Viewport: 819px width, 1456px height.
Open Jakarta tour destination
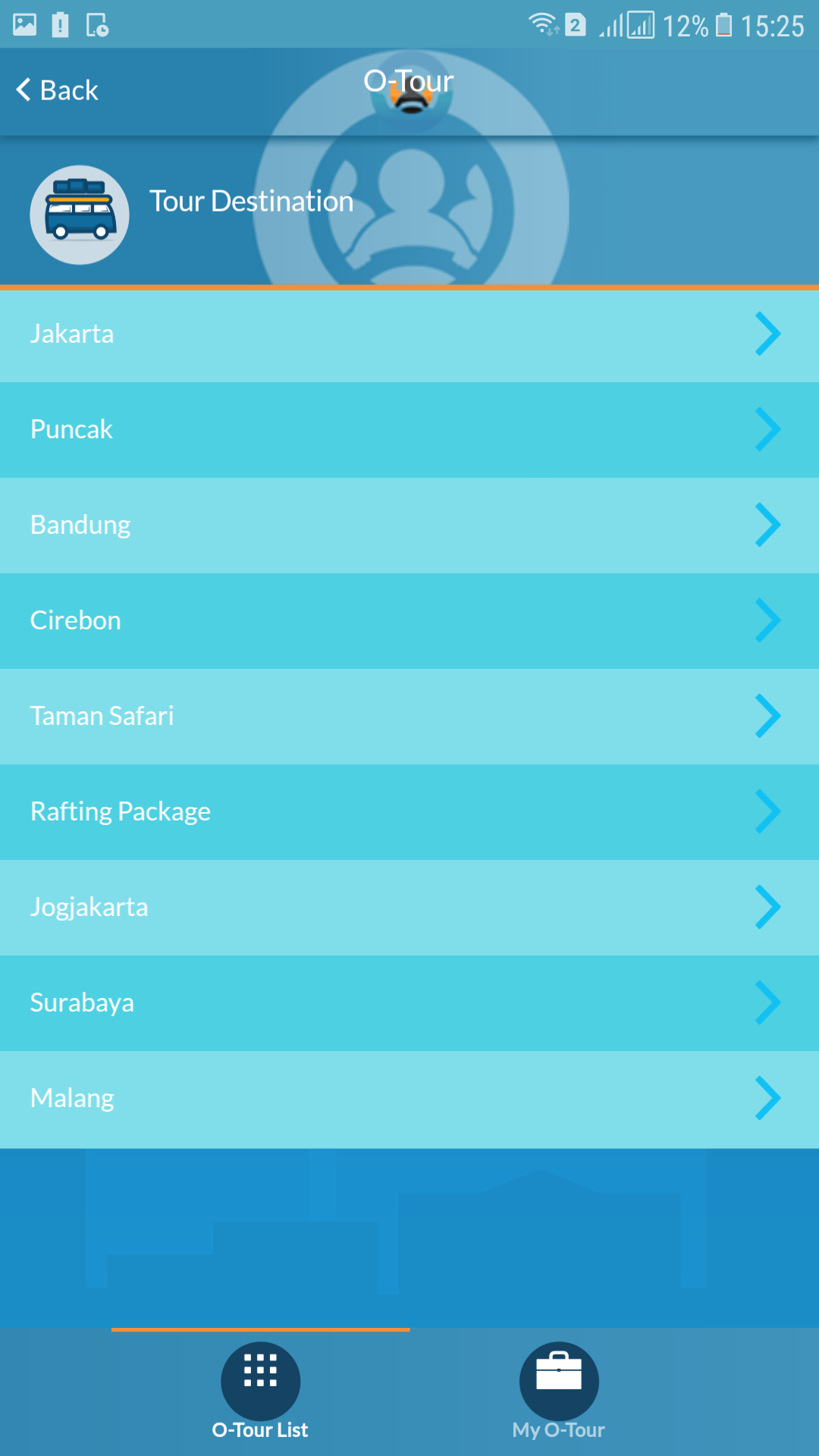409,334
